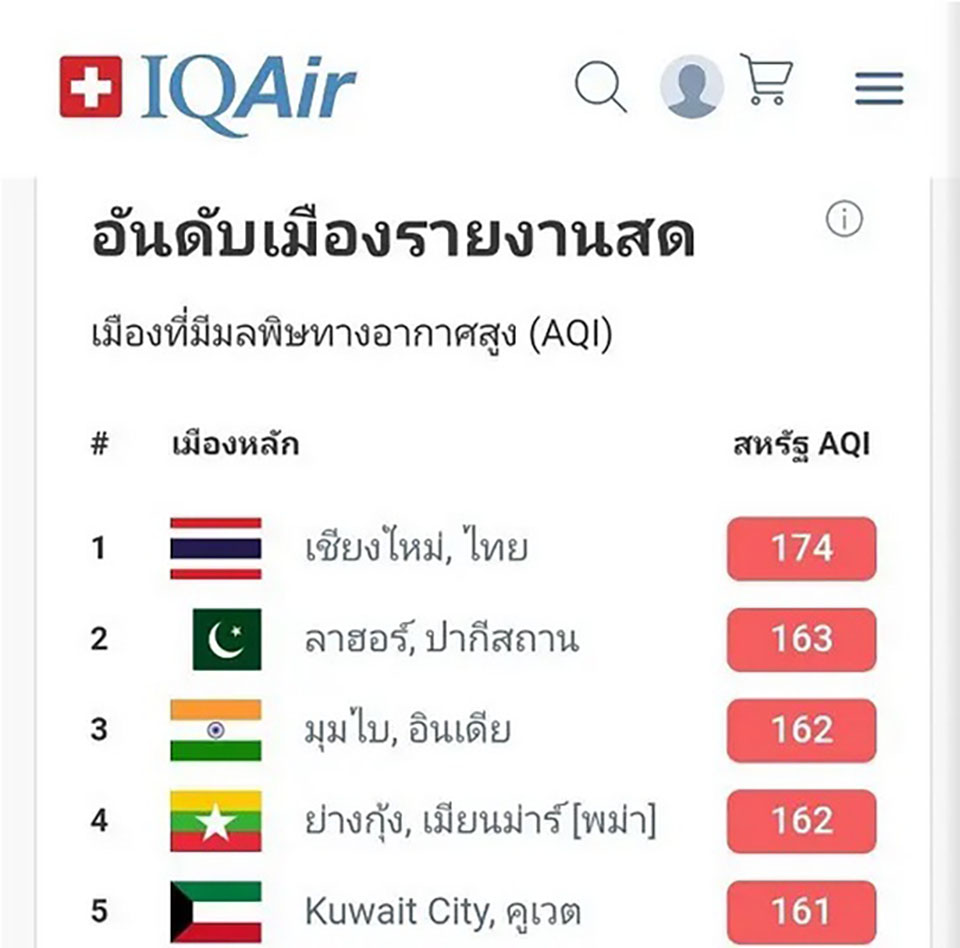The image size is (960, 948).
Task: Open the search magnifier icon
Action: [600, 87]
